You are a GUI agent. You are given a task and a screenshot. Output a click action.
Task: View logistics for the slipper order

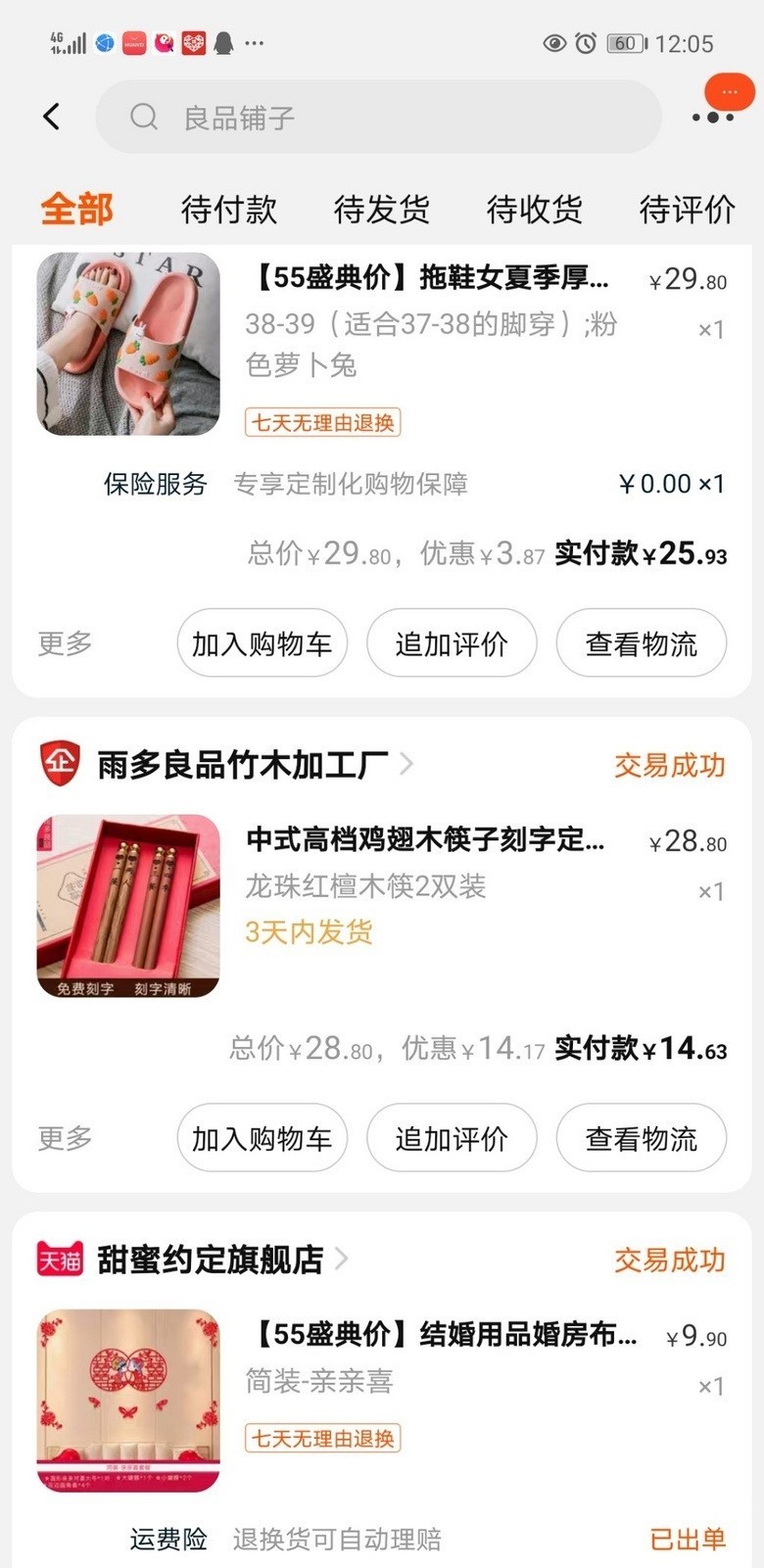click(x=642, y=643)
